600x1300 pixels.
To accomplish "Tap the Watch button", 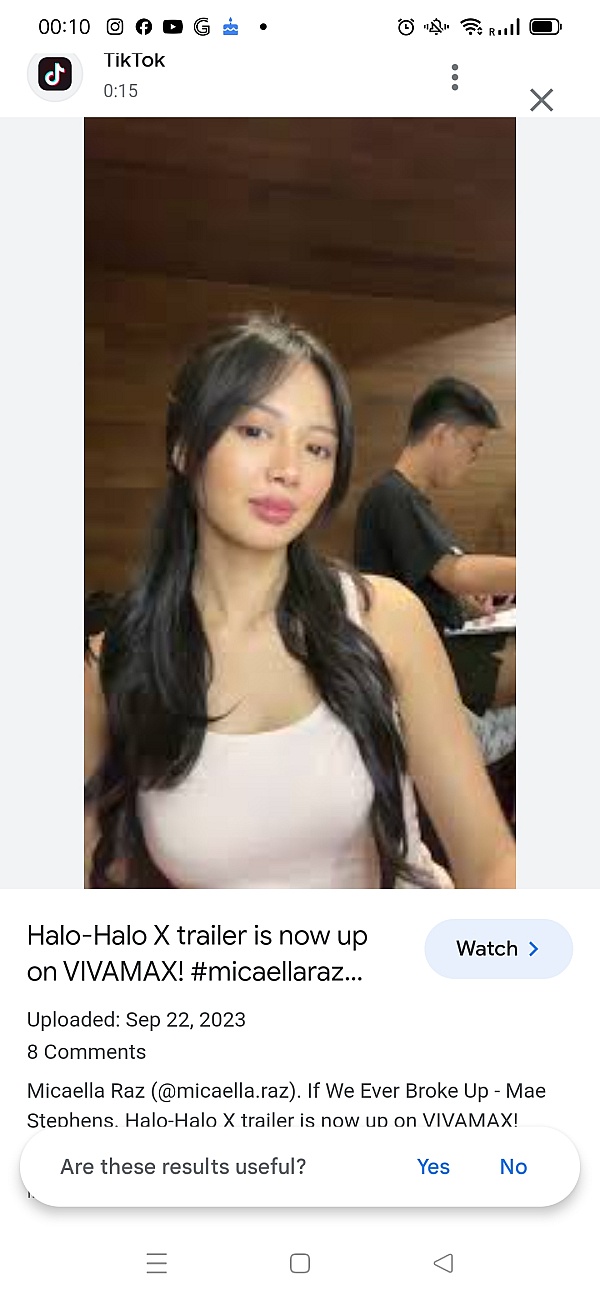I will pyautogui.click(x=498, y=949).
